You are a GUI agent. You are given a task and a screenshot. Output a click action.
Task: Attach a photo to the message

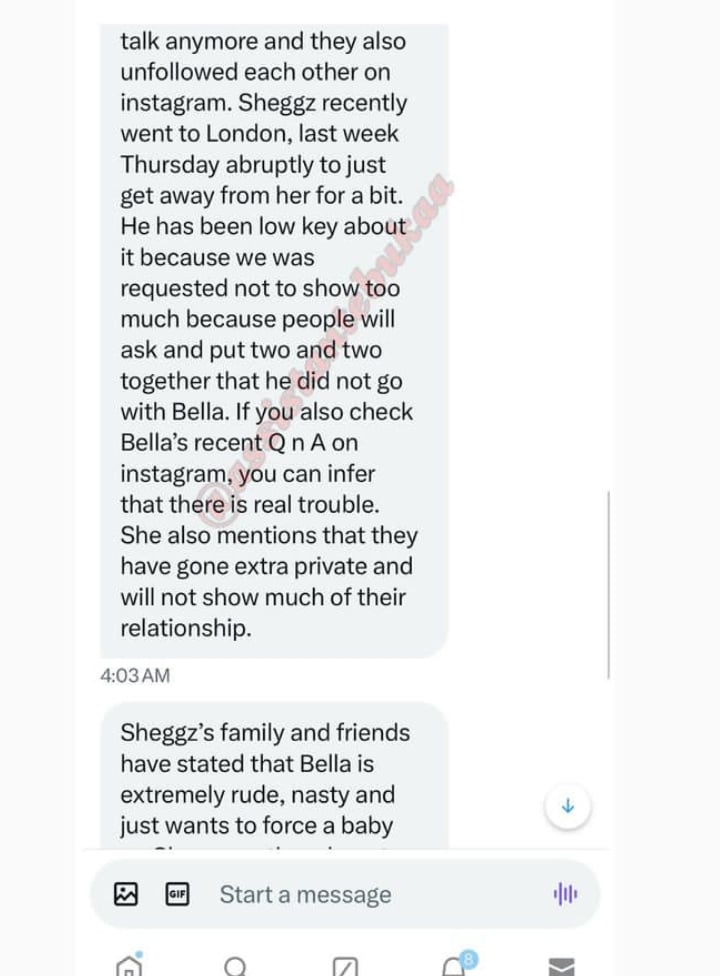click(x=127, y=894)
